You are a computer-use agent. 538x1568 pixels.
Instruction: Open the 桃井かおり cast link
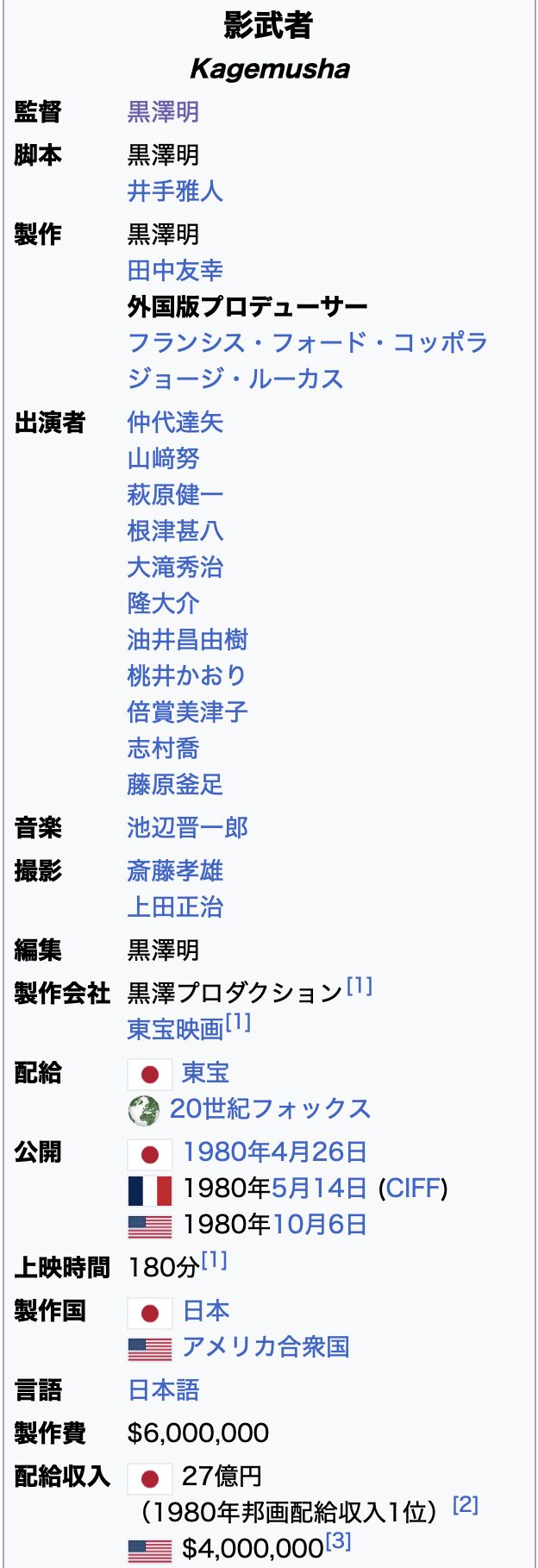tap(187, 676)
